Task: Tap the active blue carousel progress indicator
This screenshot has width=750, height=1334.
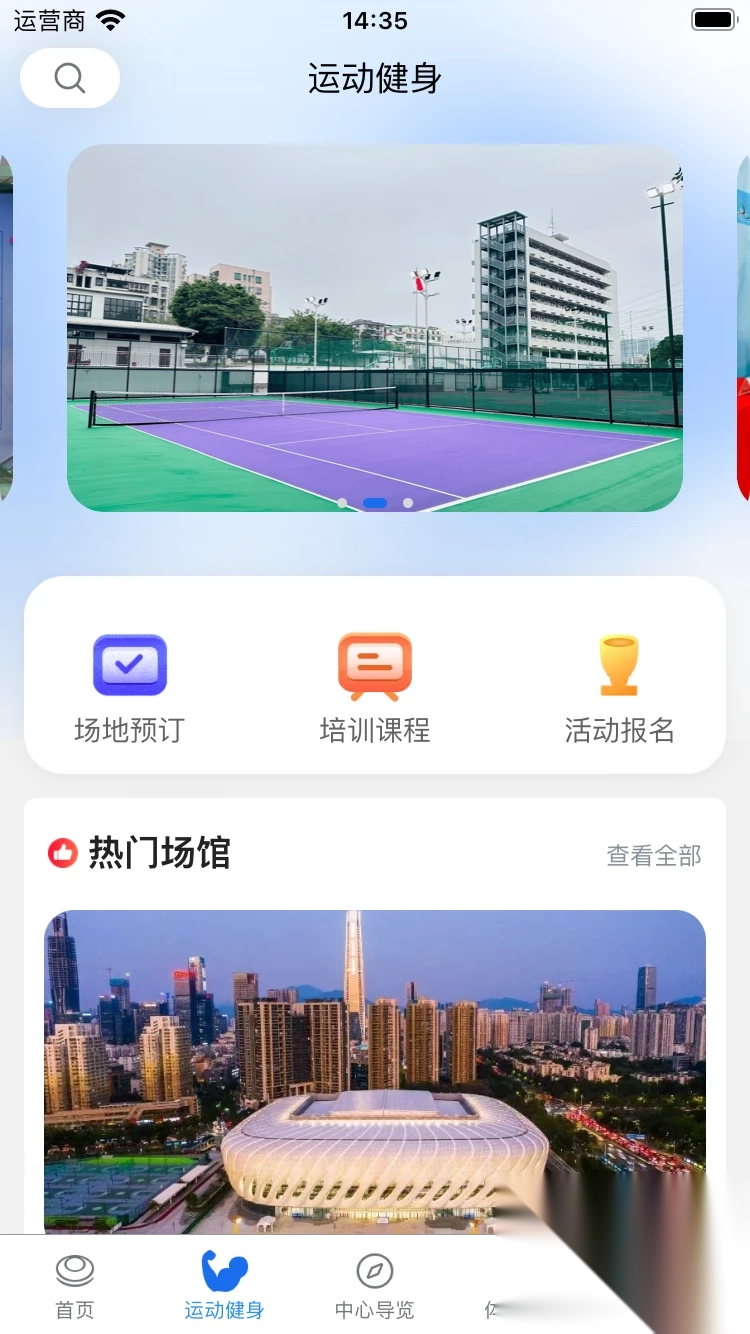Action: pos(374,503)
